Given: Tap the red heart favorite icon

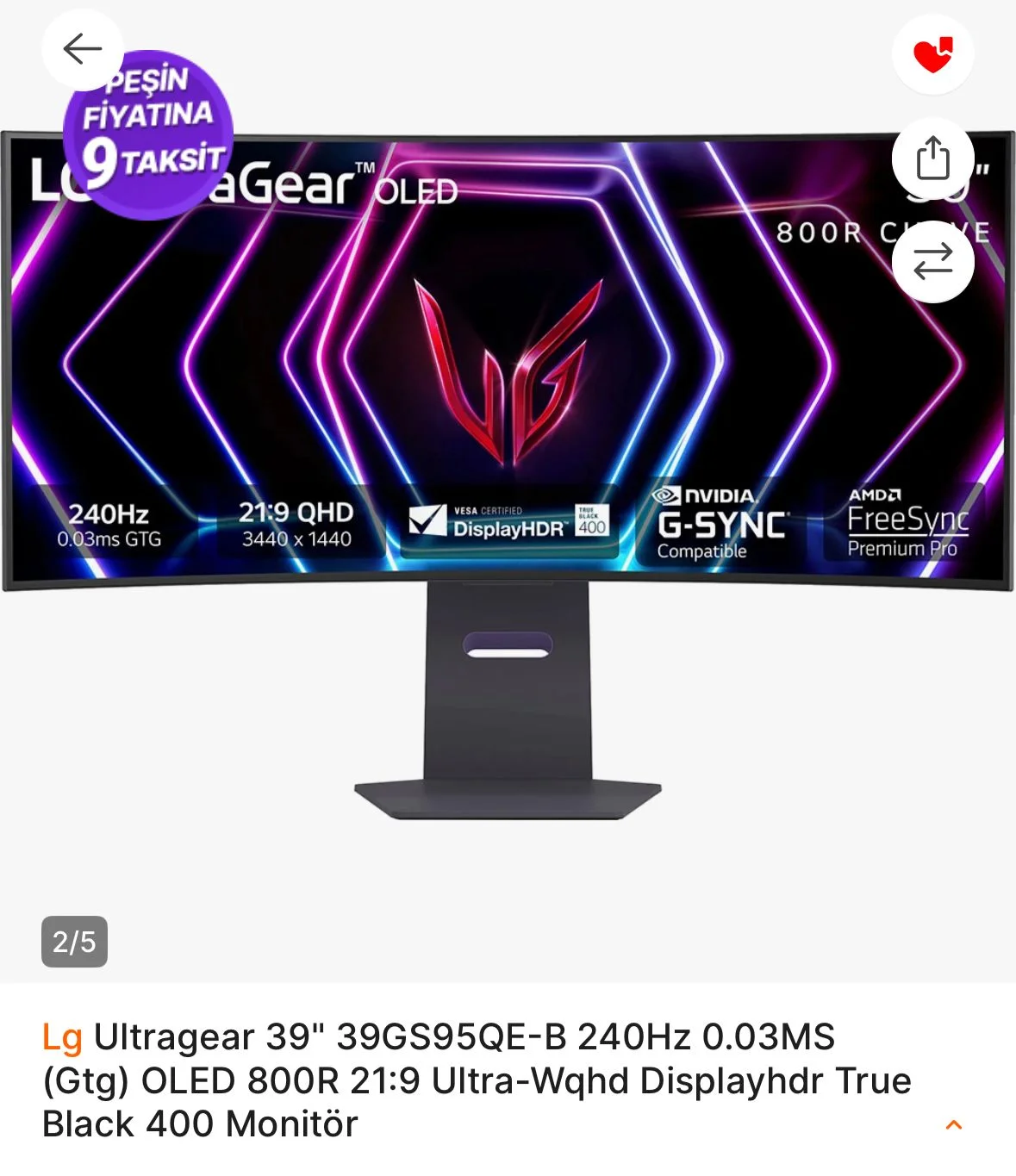Looking at the screenshot, I should [932, 54].
